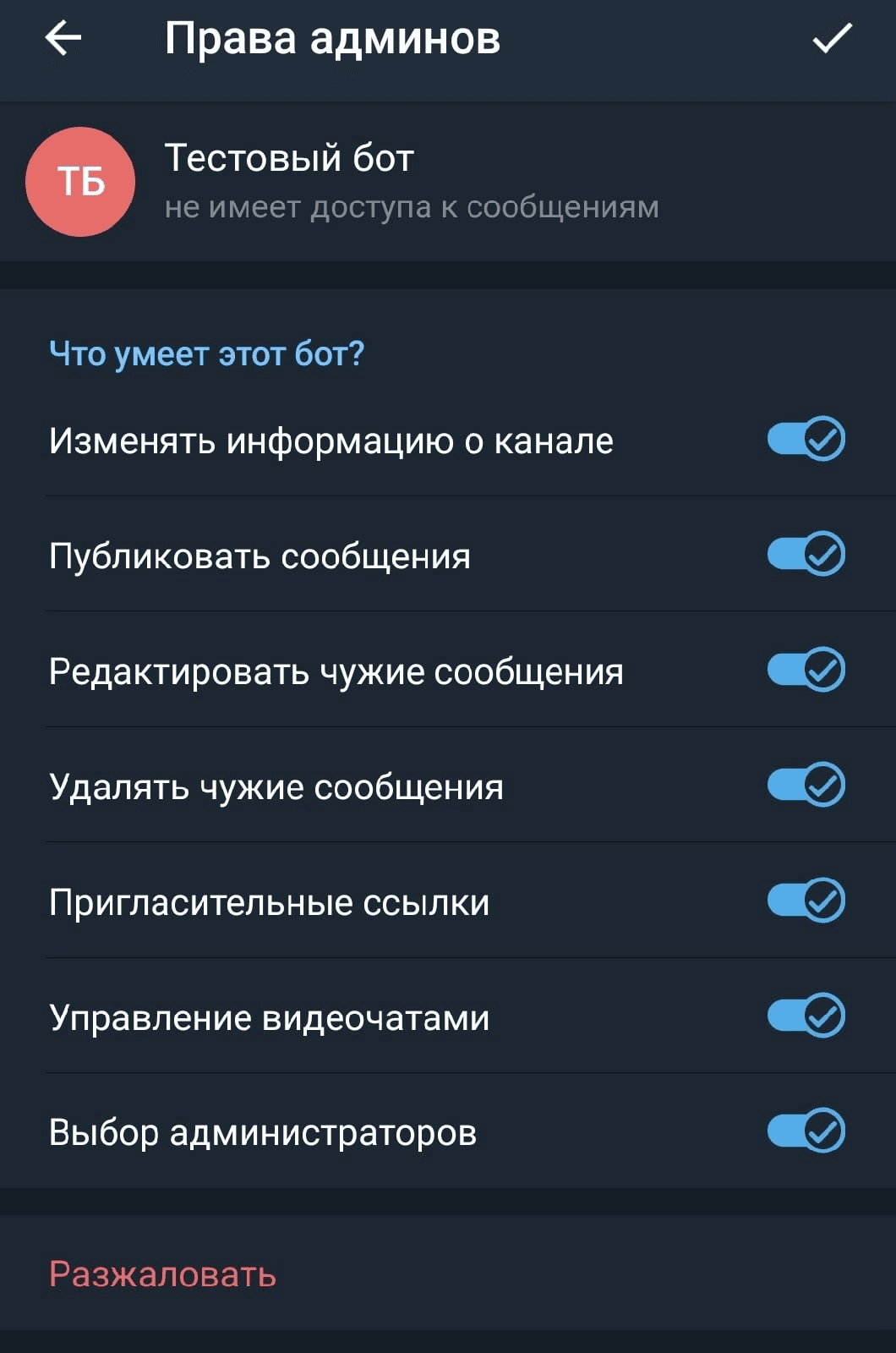The image size is (896, 1353).
Task: Tap the status text не имеет доступа к сообщениям
Action: coord(412,205)
